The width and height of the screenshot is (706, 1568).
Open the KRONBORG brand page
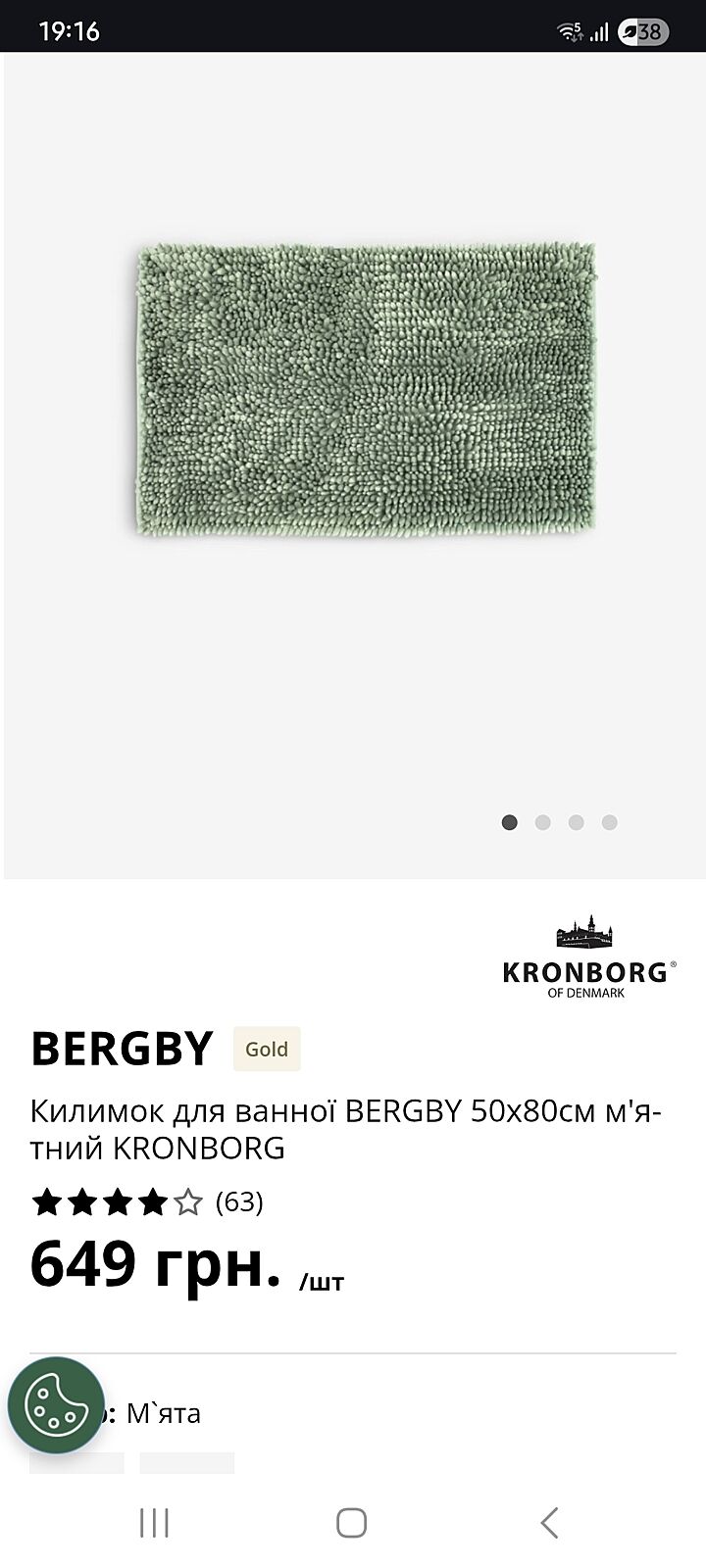pyautogui.click(x=588, y=958)
